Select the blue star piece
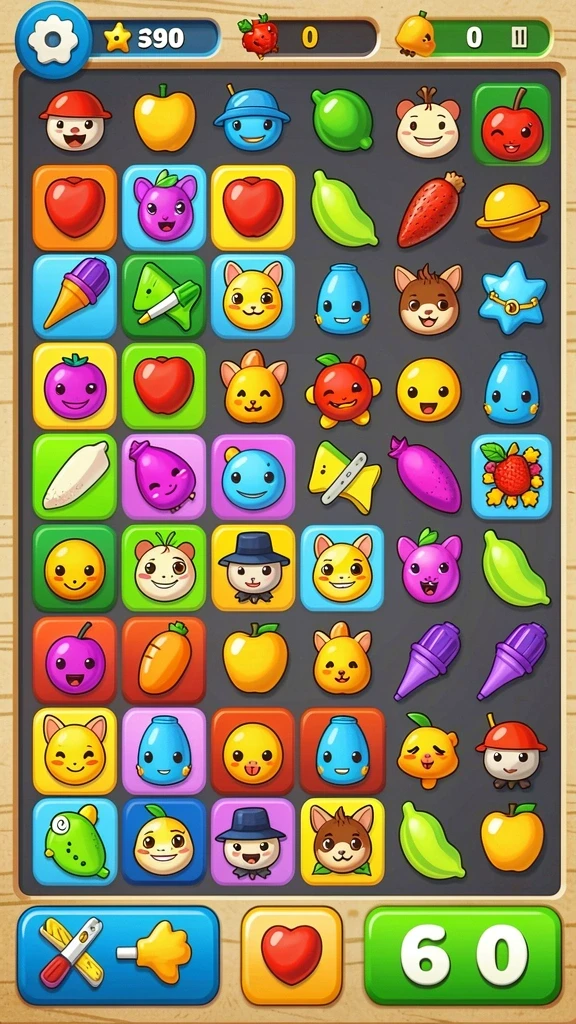The width and height of the screenshot is (576, 1024). [512, 298]
